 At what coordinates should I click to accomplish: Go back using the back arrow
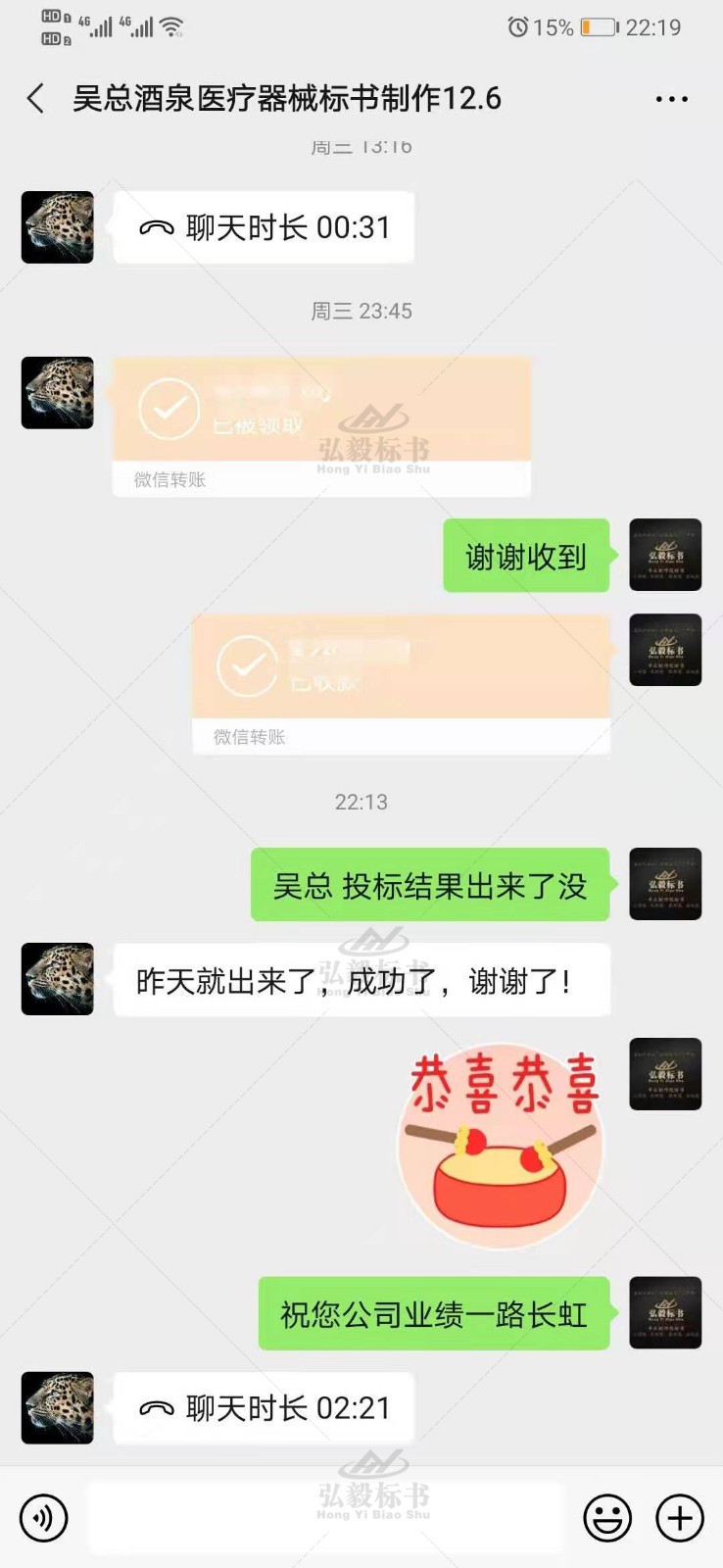click(34, 98)
